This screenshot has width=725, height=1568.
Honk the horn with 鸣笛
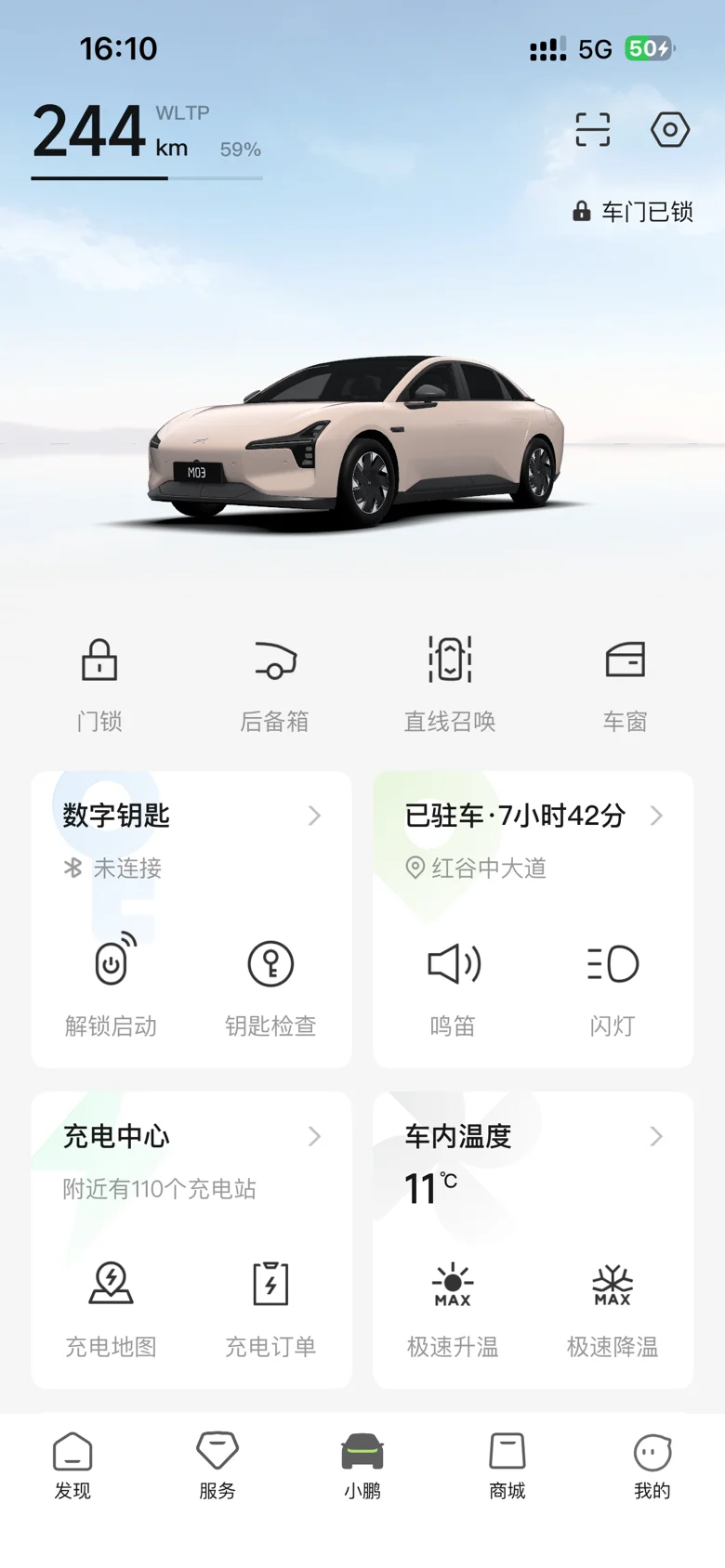click(x=453, y=987)
